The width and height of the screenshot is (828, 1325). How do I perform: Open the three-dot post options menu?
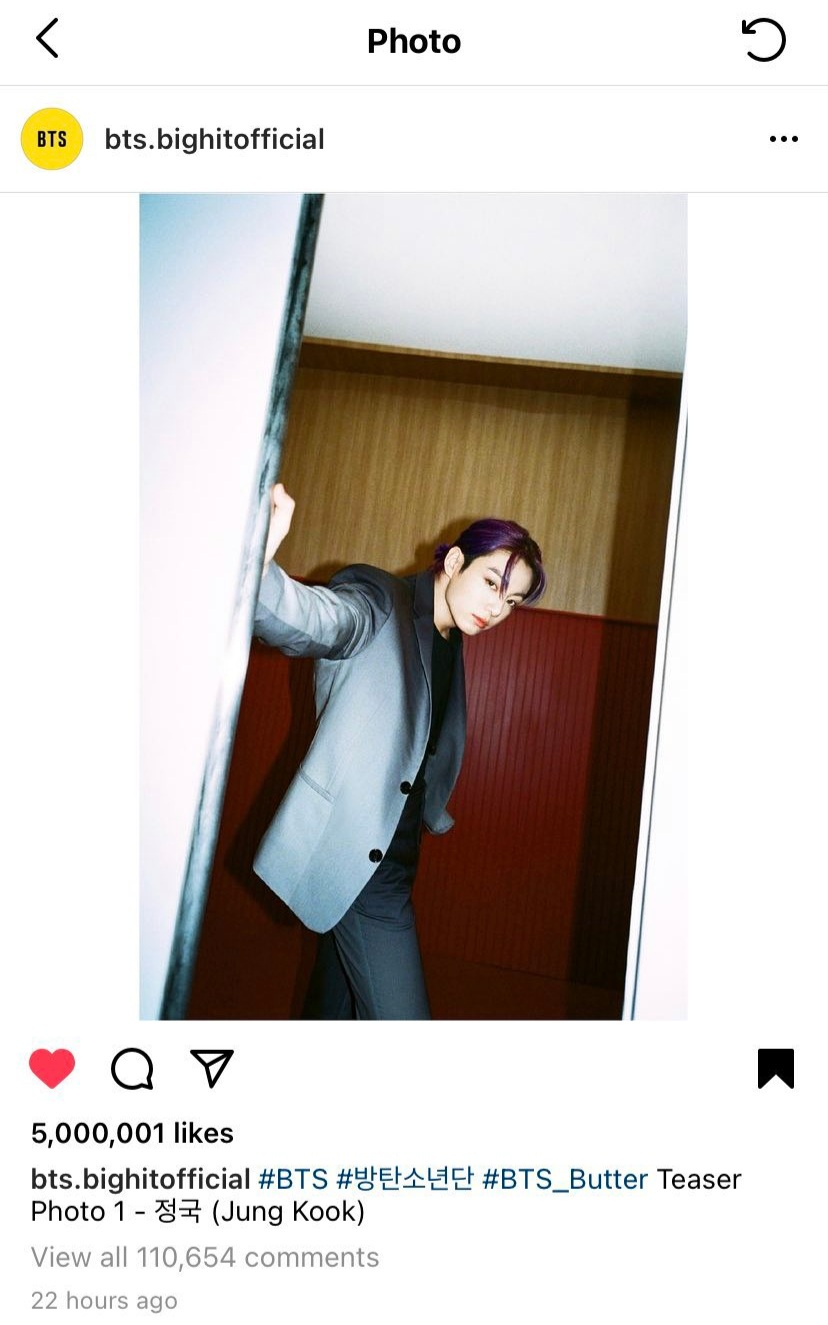click(783, 139)
